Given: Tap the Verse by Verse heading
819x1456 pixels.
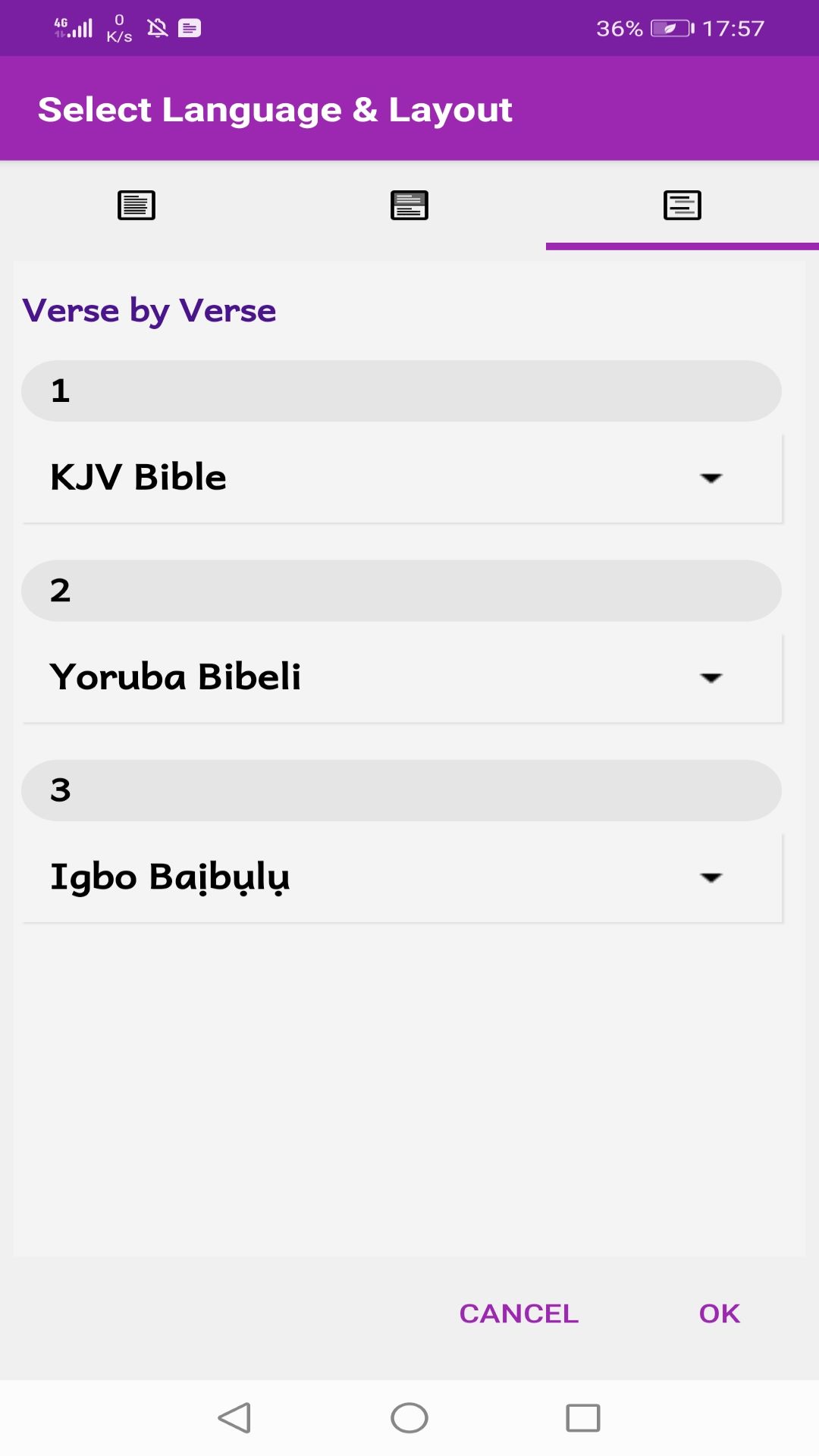Looking at the screenshot, I should pyautogui.click(x=149, y=309).
